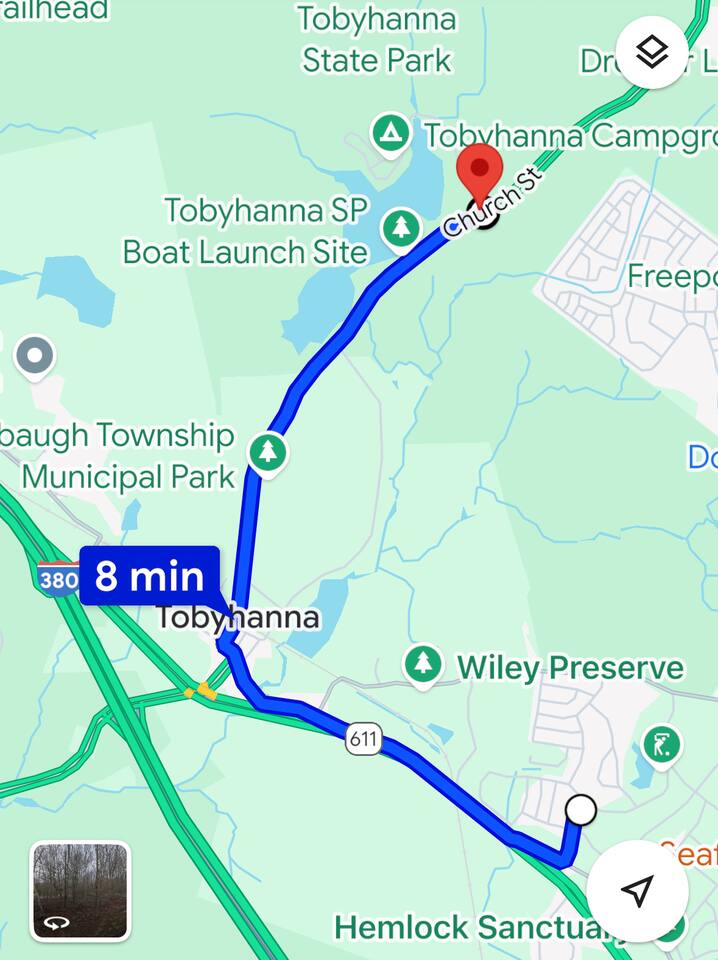Screen dimensions: 718x960
Task: Select the Tobyhanna Campground marker
Action: pyautogui.click(x=390, y=133)
